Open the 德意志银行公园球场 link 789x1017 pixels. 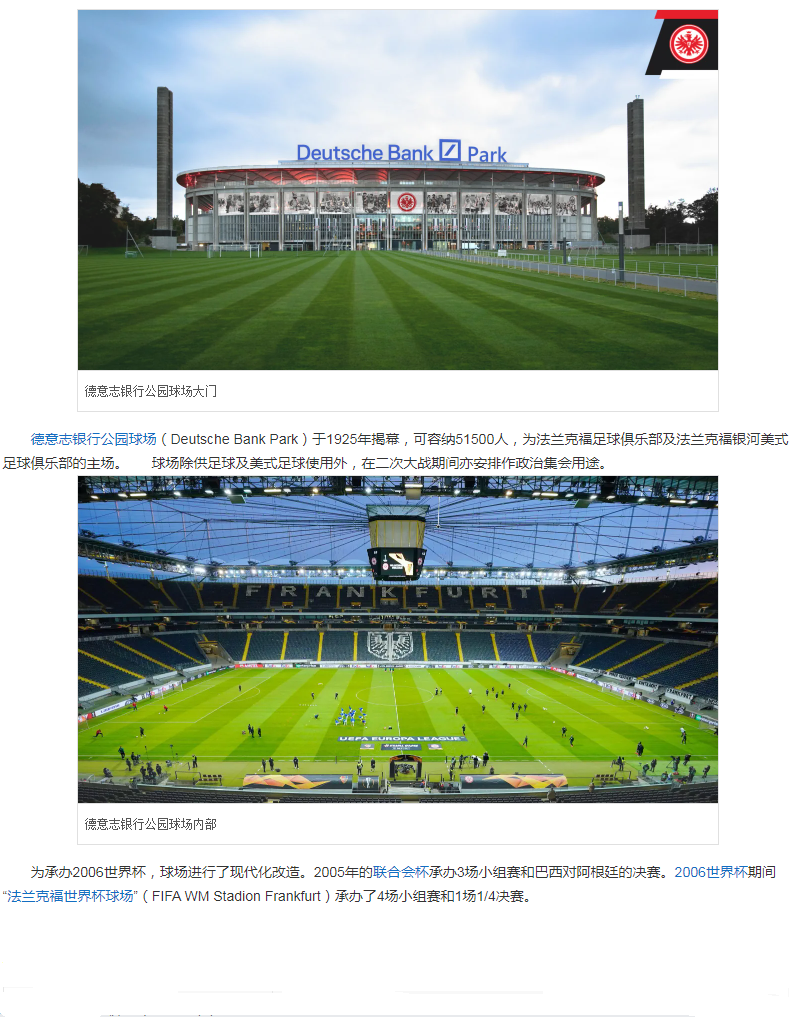coord(93,439)
